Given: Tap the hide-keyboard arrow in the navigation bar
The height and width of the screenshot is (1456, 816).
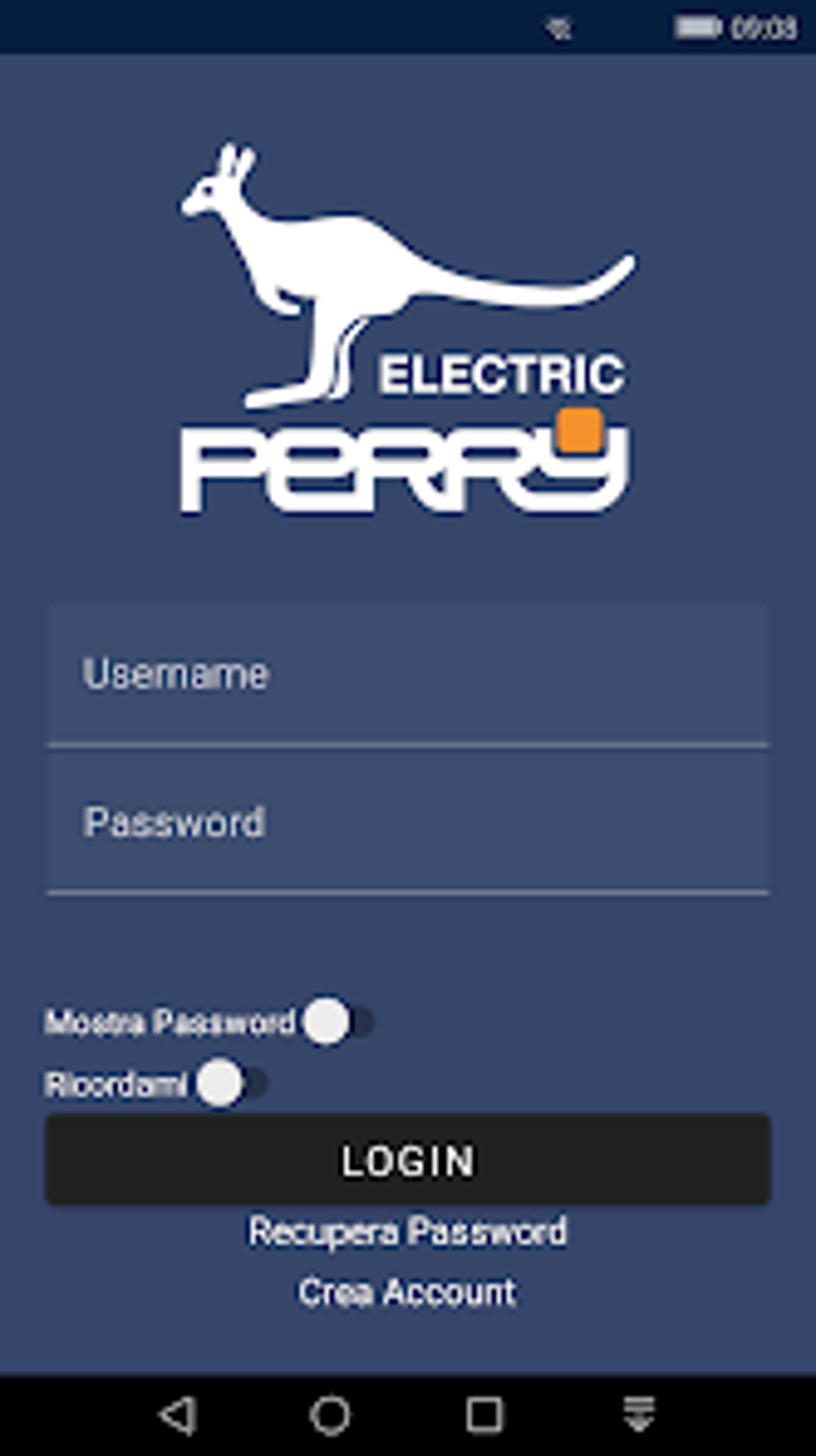Looking at the screenshot, I should point(638,1414).
